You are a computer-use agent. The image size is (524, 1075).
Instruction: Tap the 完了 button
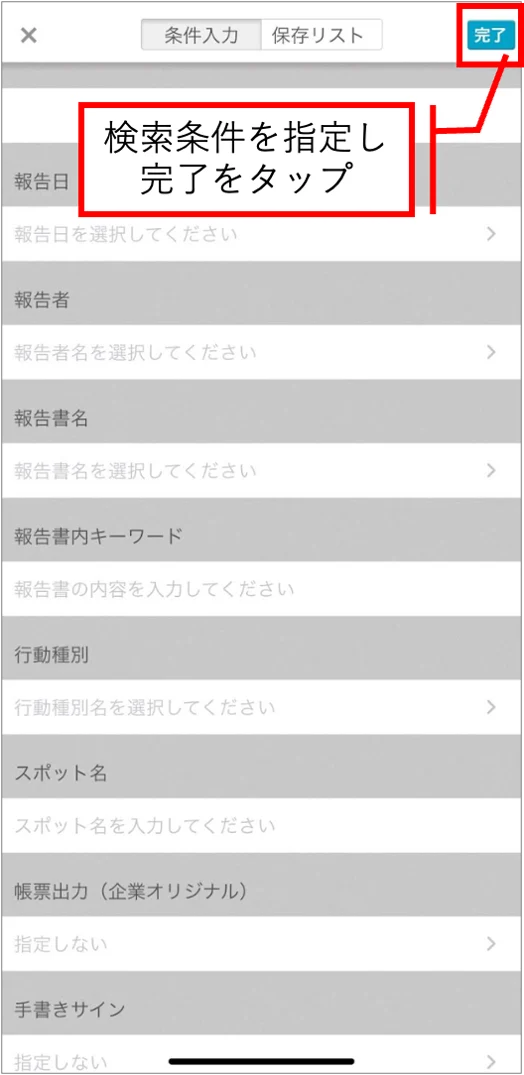tap(490, 36)
